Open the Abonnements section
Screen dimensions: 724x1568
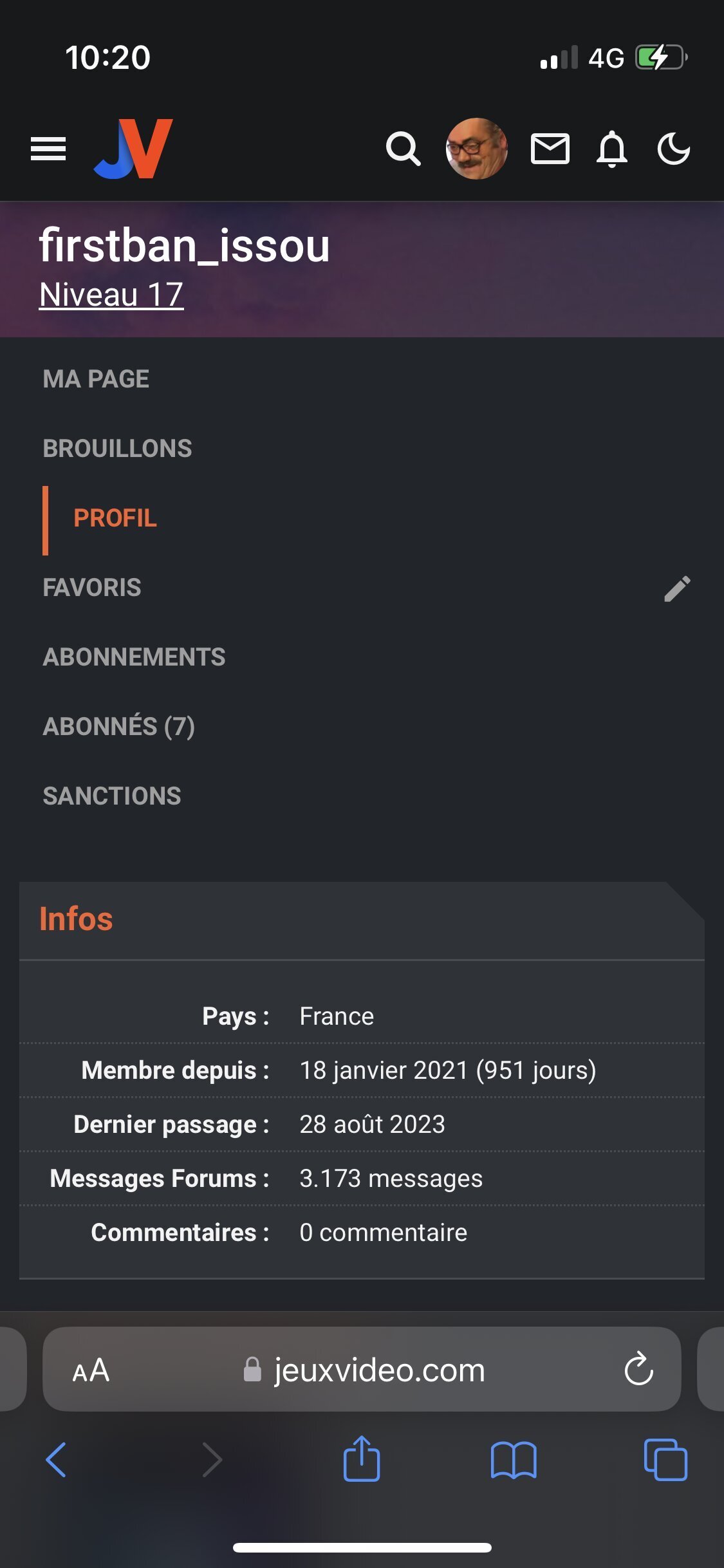tap(134, 657)
